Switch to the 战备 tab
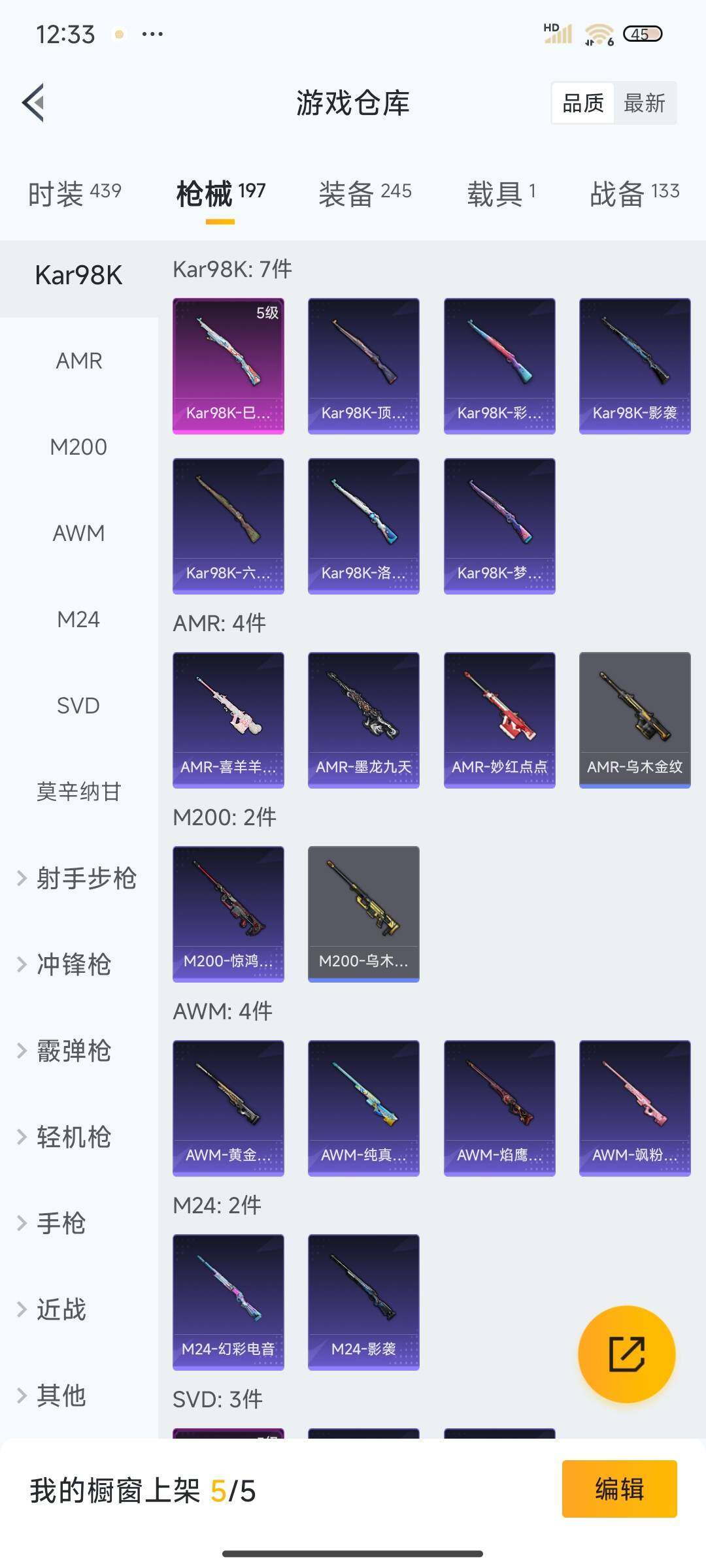The height and width of the screenshot is (1568, 706). 634,193
